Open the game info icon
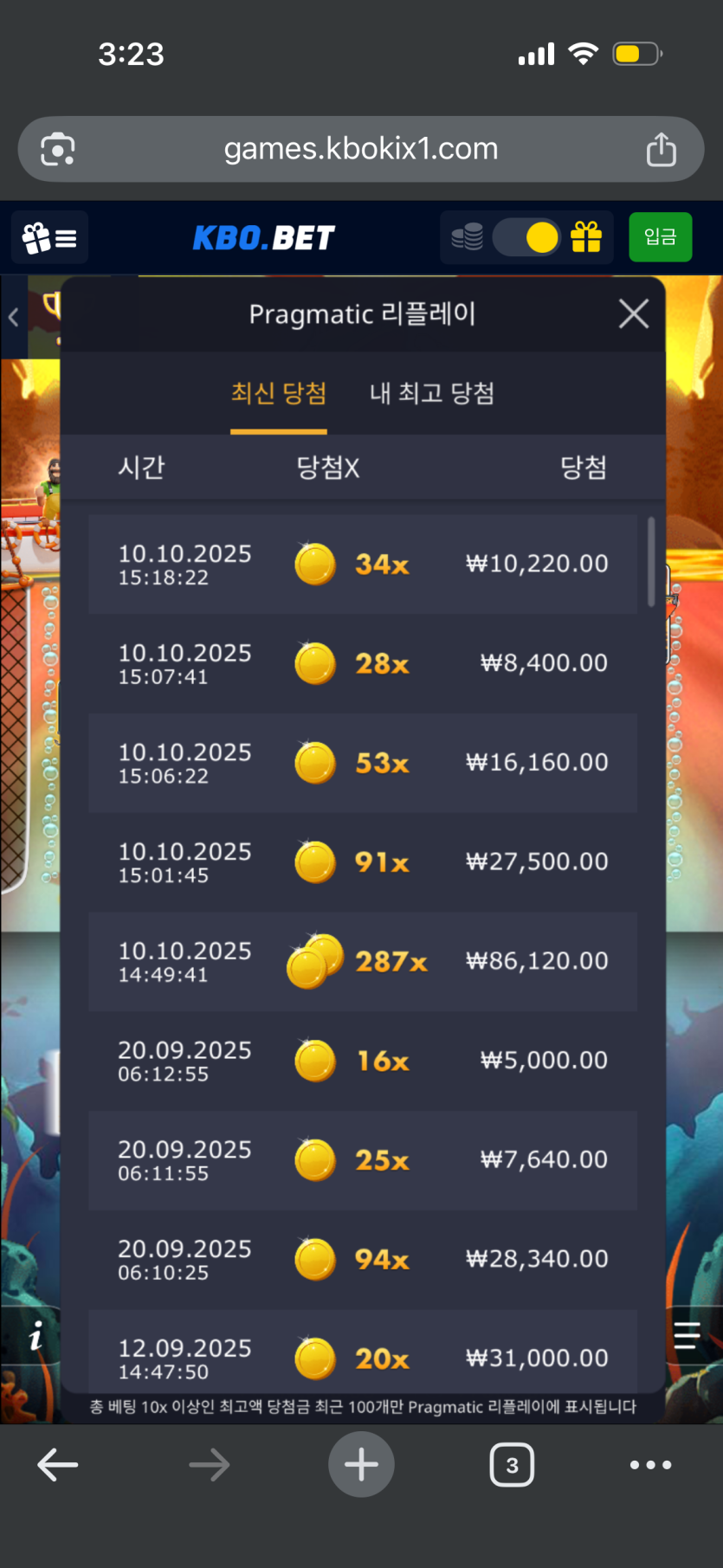Image resolution: width=723 pixels, height=1568 pixels. coord(35,1336)
